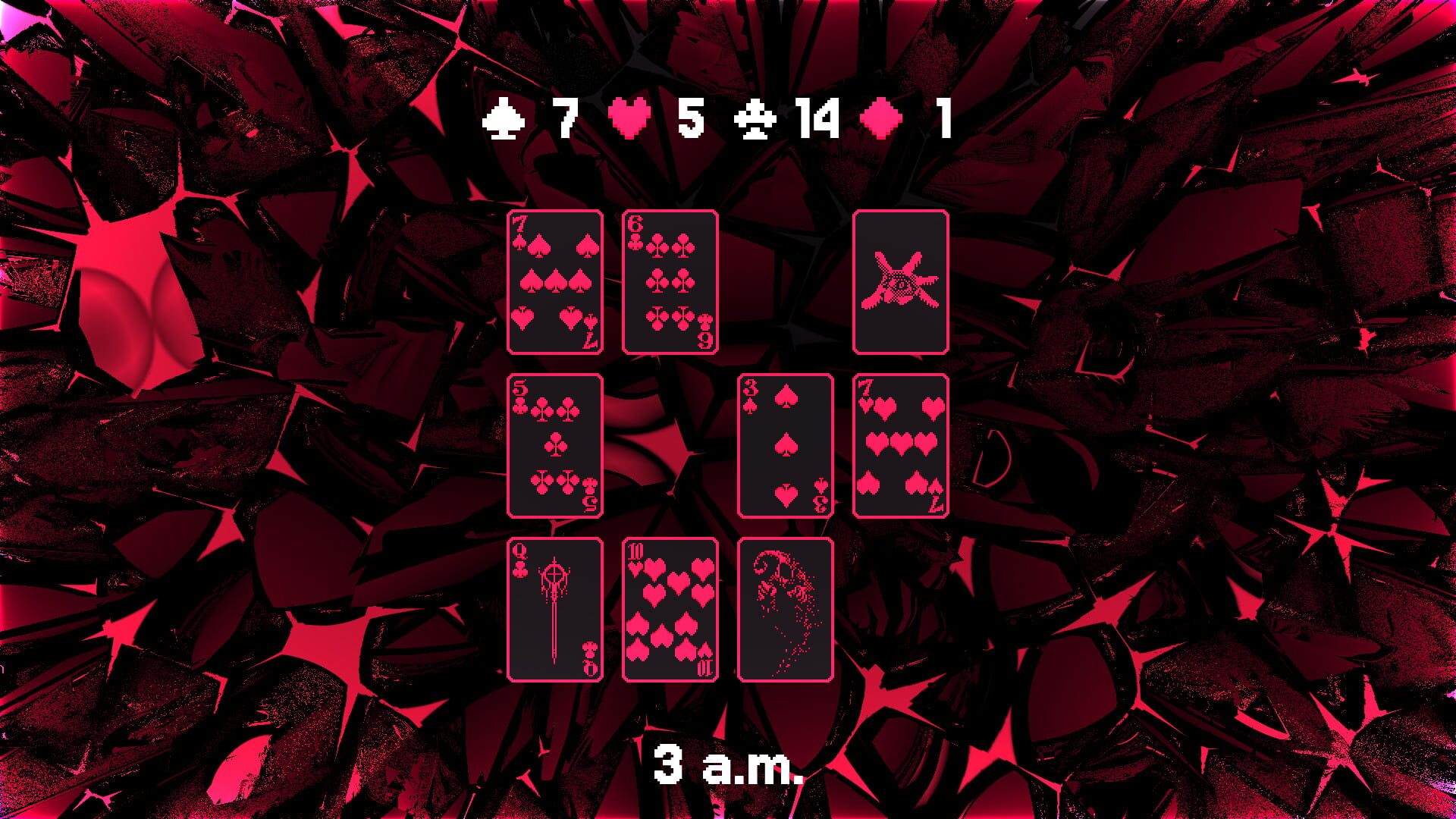Choose the 5 of clubs card

point(555,446)
